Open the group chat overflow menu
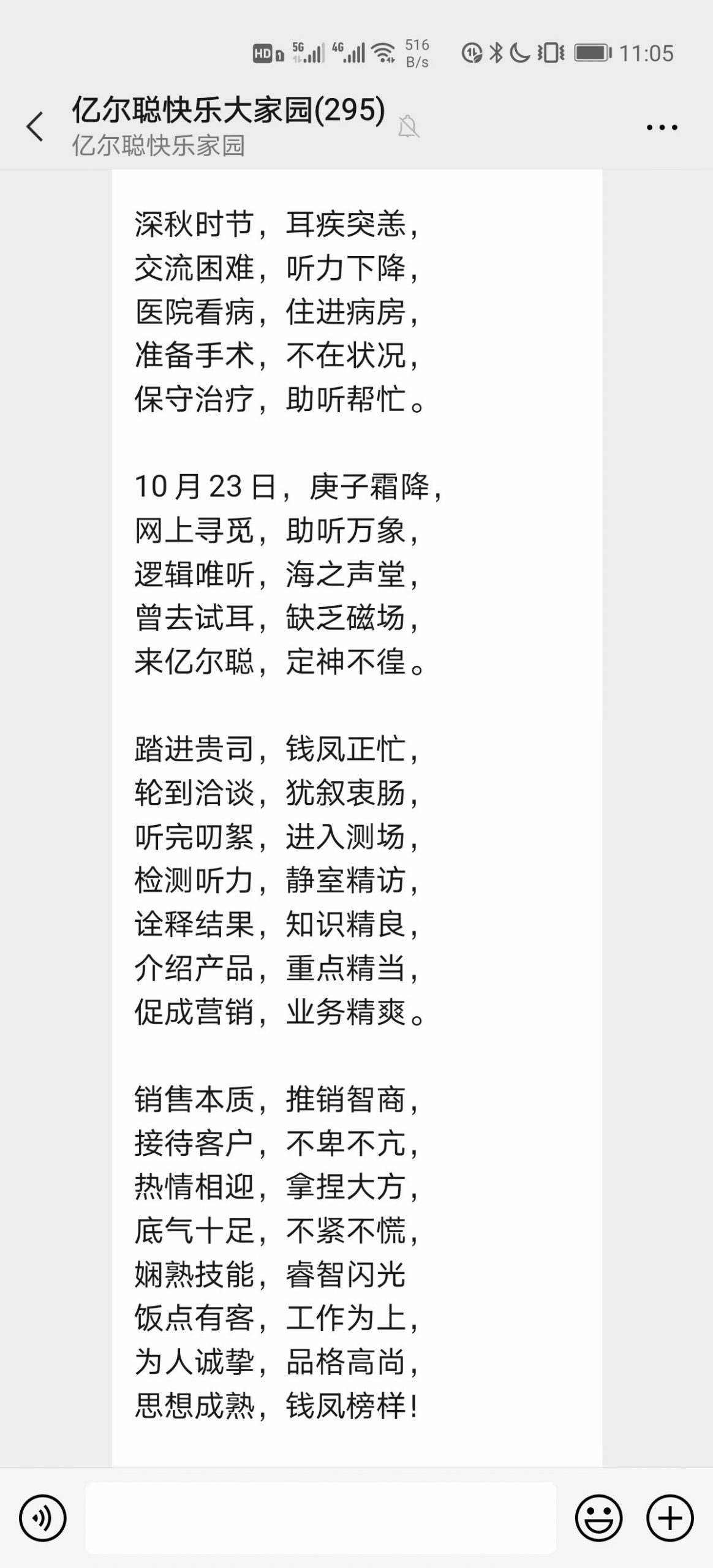The width and height of the screenshot is (713, 1568). click(662, 127)
